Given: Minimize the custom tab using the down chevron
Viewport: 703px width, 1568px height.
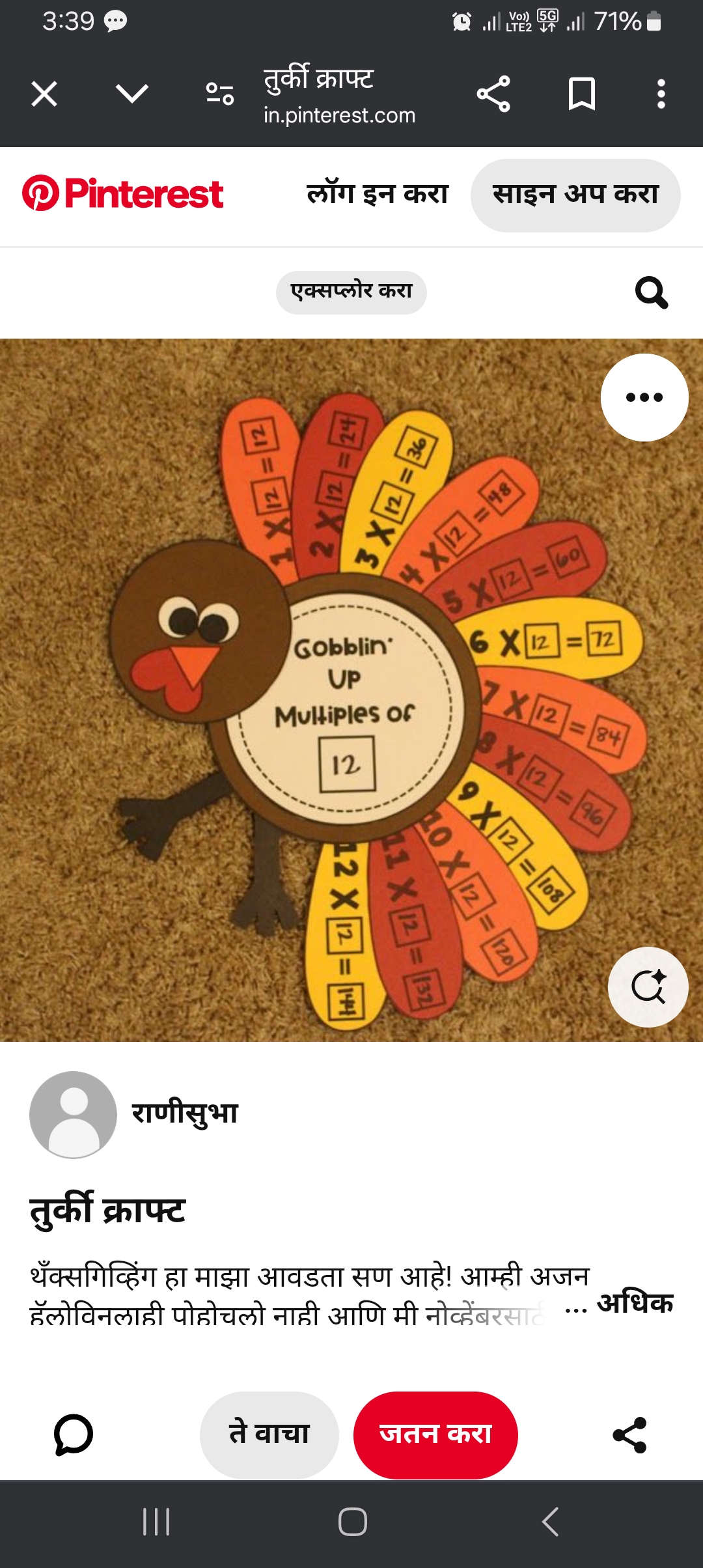Looking at the screenshot, I should pyautogui.click(x=132, y=94).
